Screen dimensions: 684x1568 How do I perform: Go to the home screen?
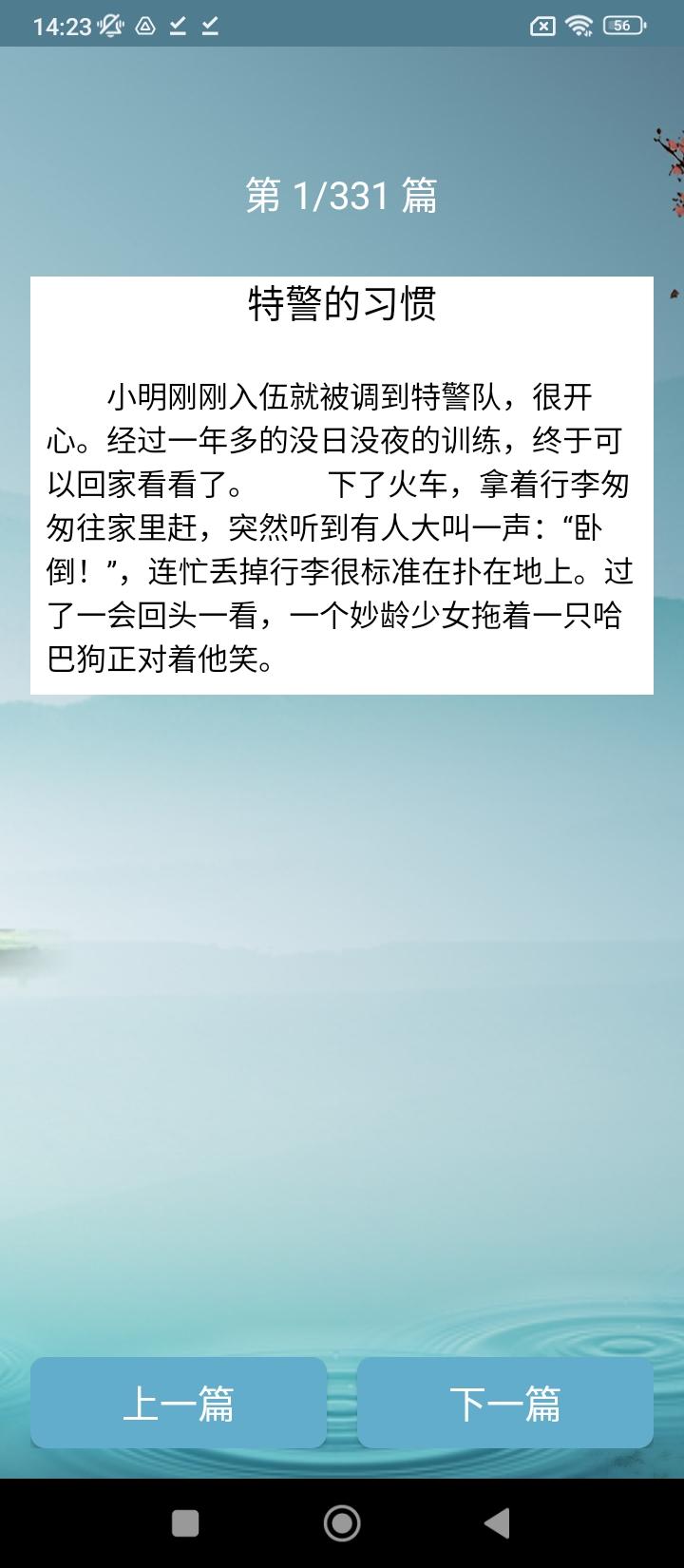click(342, 1523)
